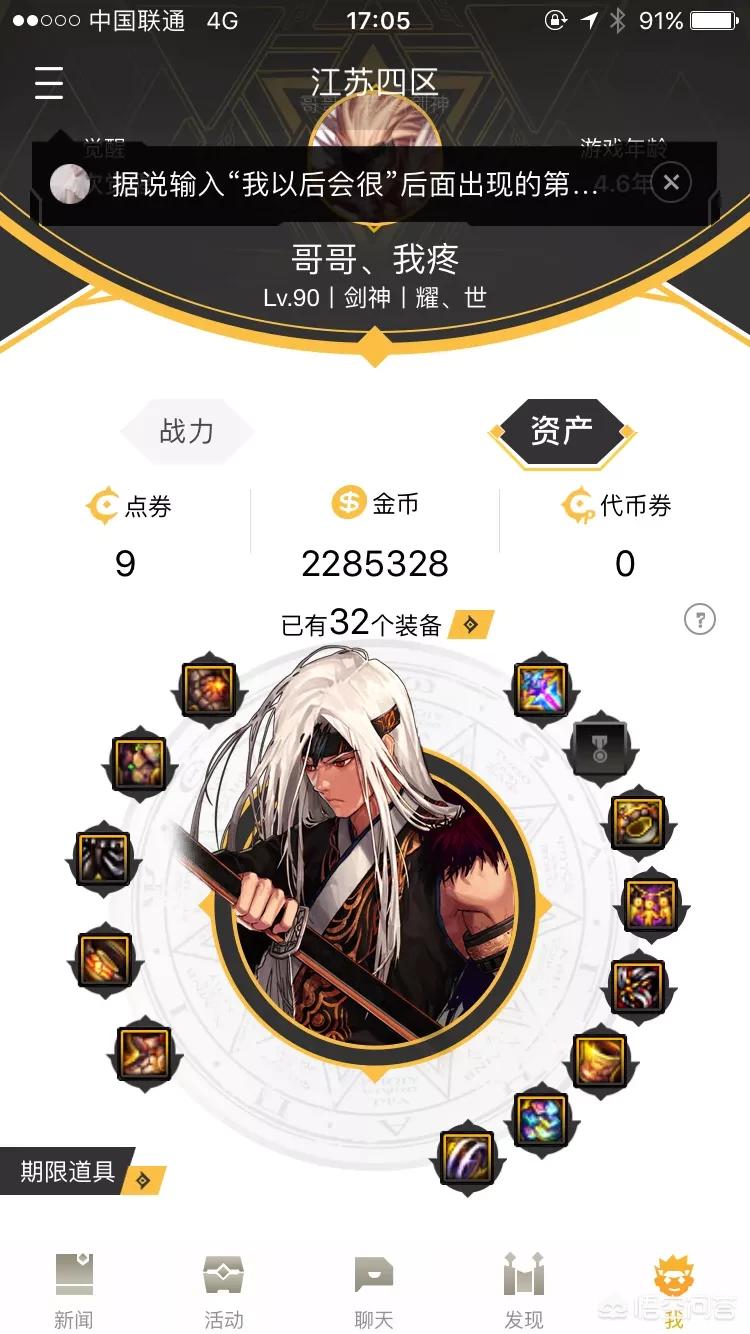View the empty medal equipment slot

pyautogui.click(x=600, y=747)
